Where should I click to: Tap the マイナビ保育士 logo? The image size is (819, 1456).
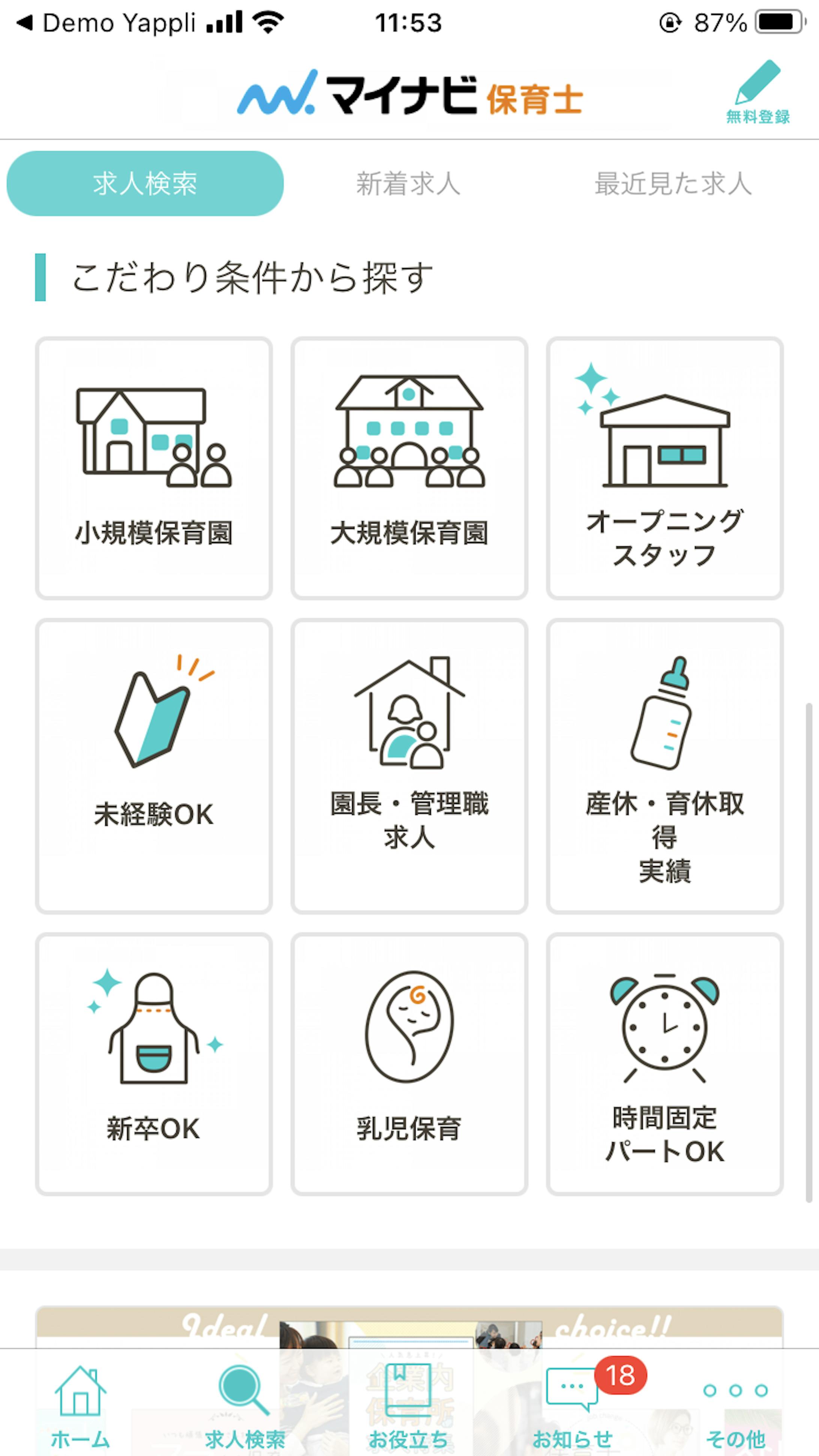point(409,96)
